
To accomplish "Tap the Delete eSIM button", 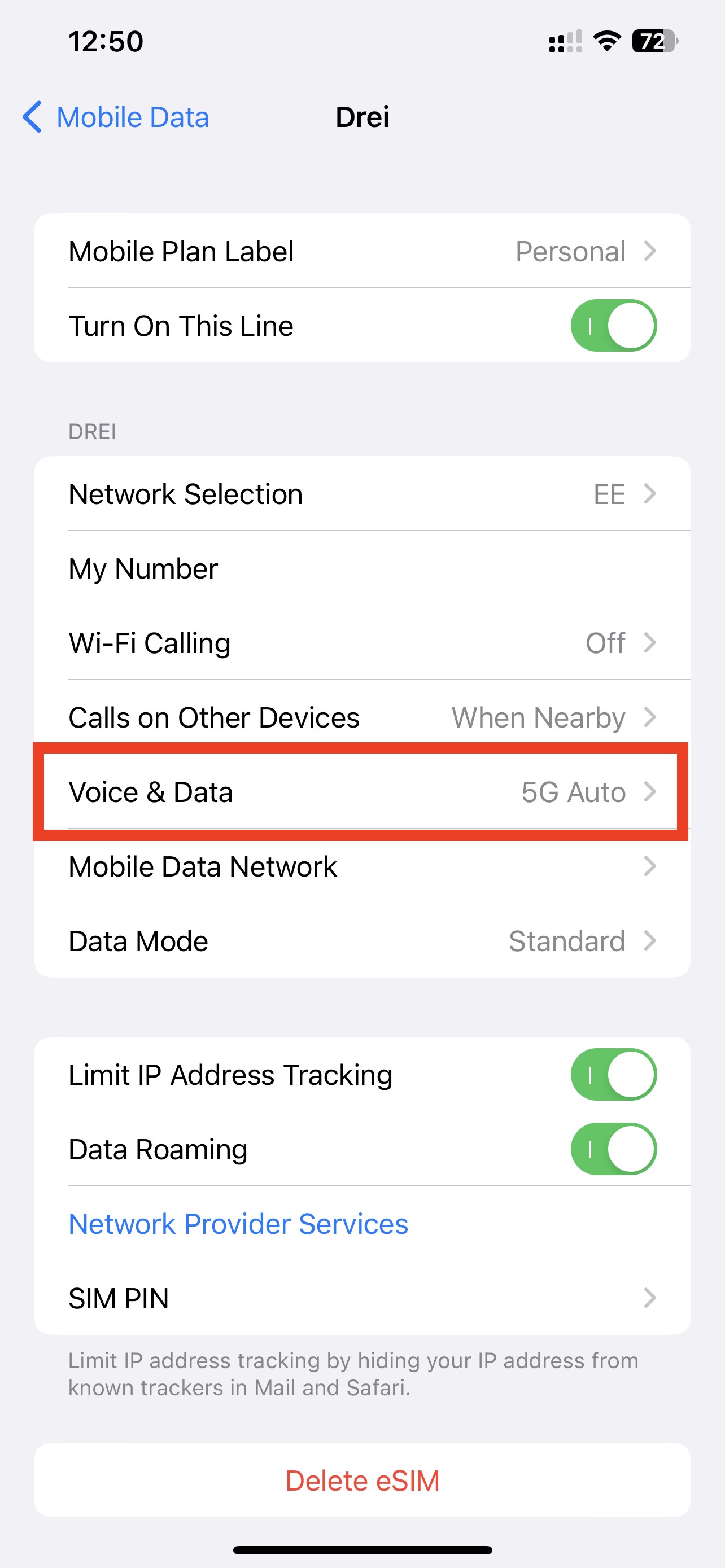I will click(x=362, y=1481).
